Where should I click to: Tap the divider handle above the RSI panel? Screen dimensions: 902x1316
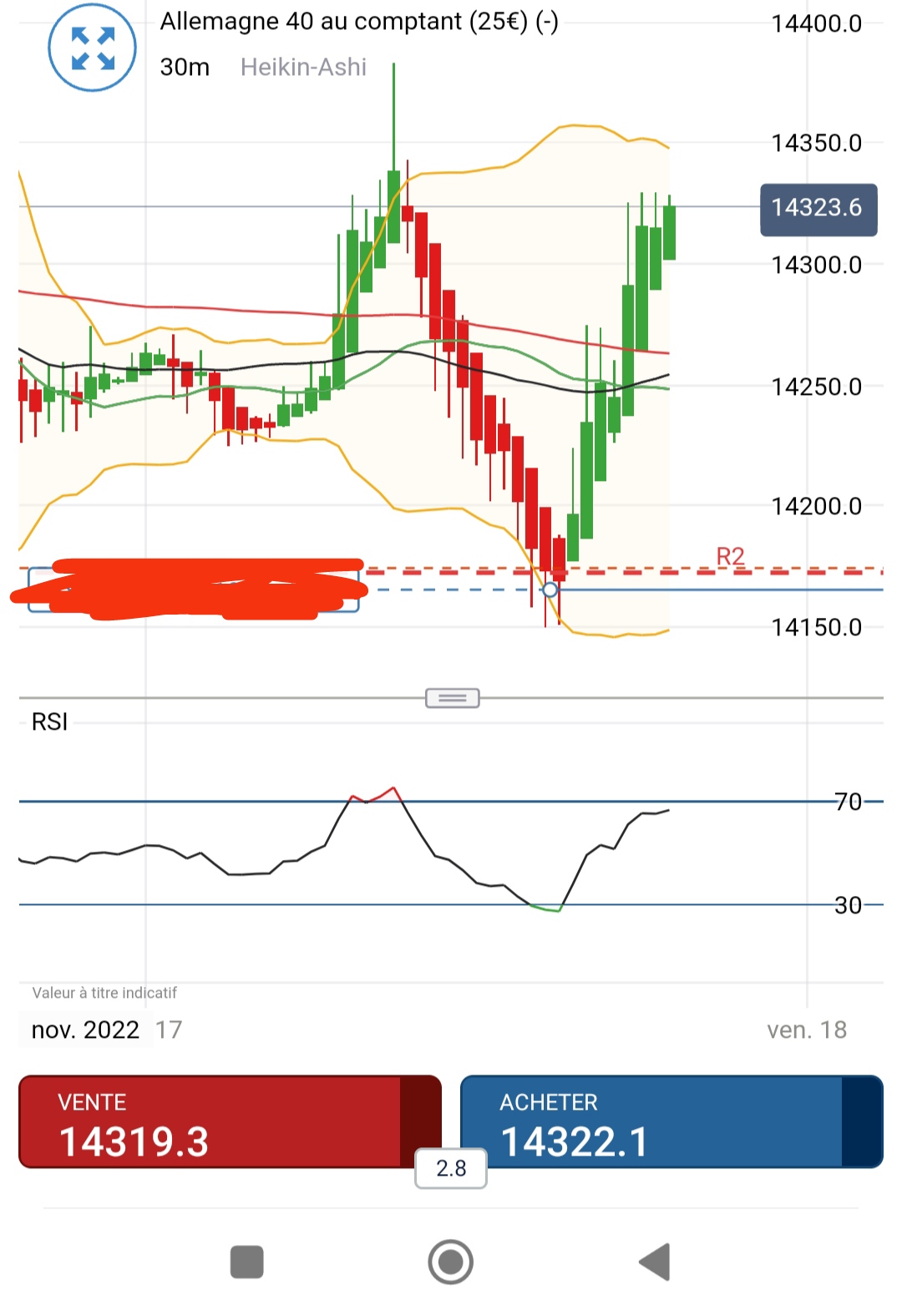coord(452,698)
